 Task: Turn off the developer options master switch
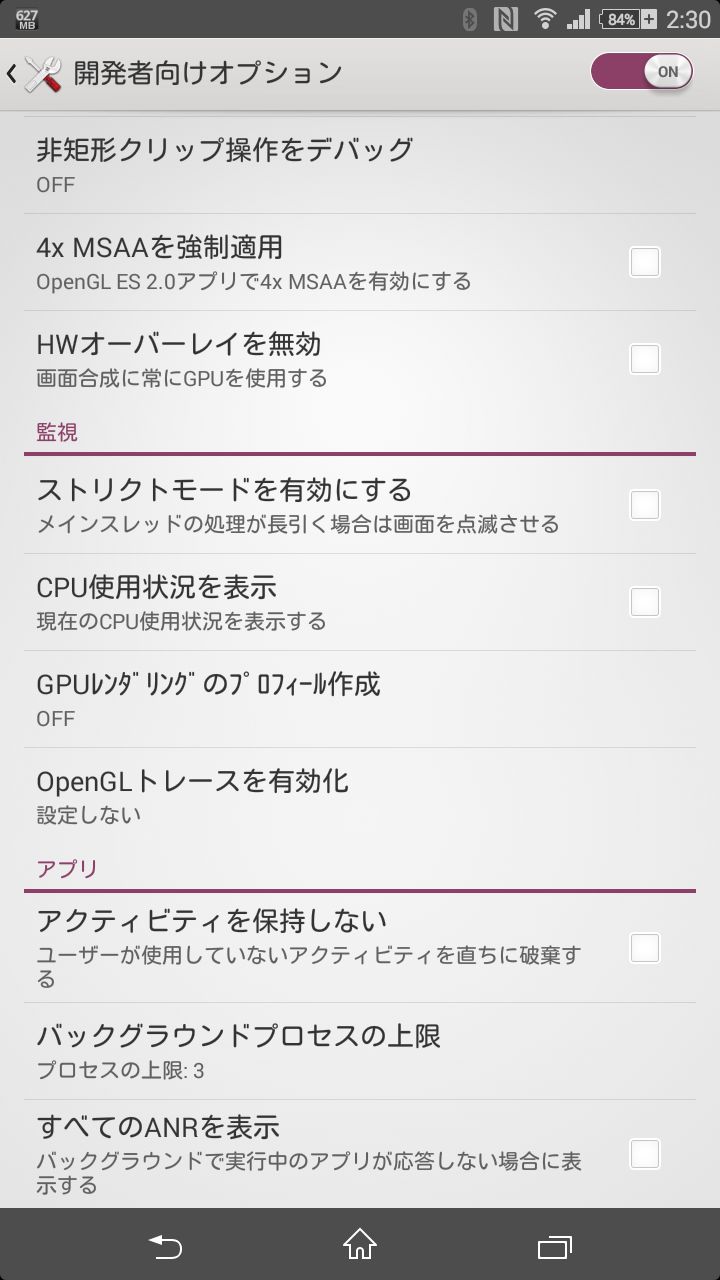pos(642,72)
